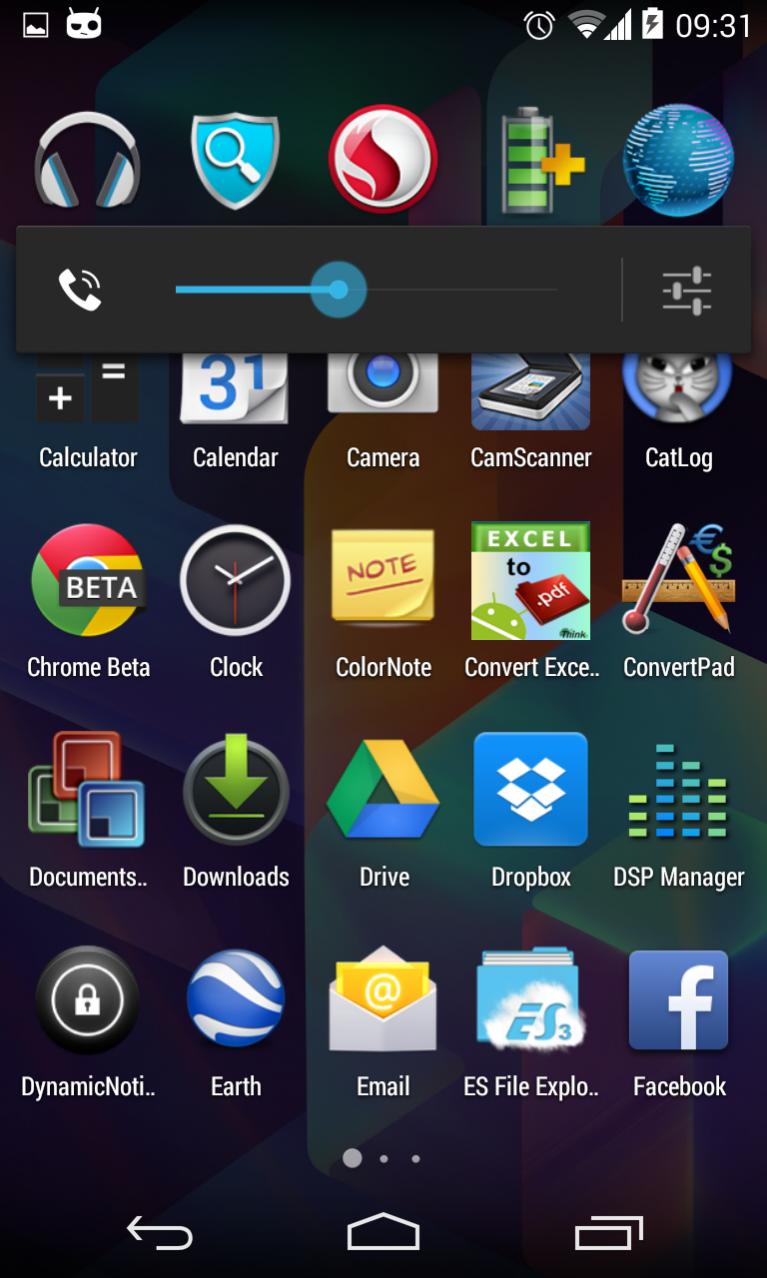Go to the home screen
This screenshot has width=767, height=1278.
coord(383,1233)
